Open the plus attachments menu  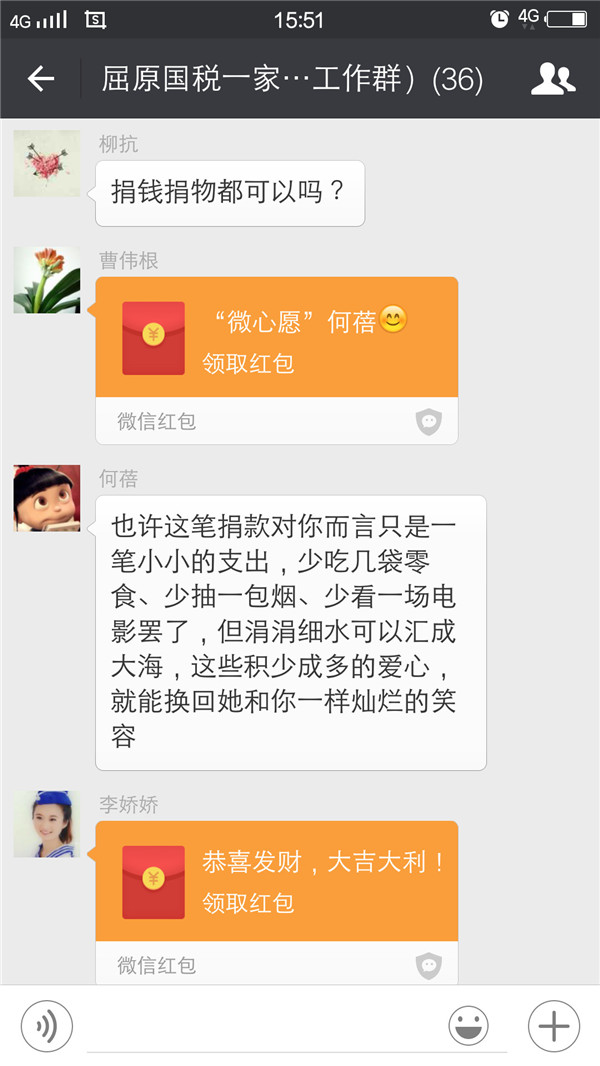point(553,1026)
